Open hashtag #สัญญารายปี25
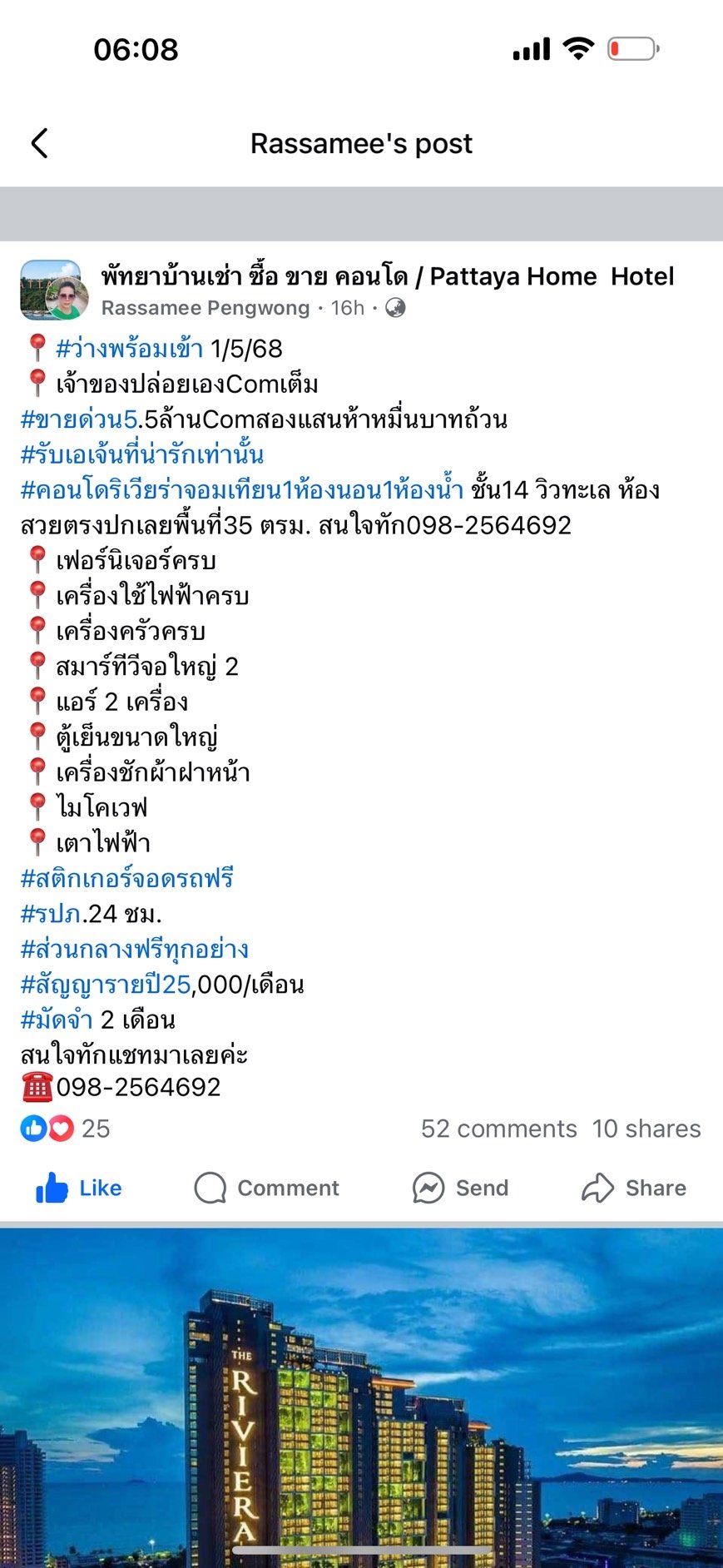The image size is (723, 1568). pos(106,985)
